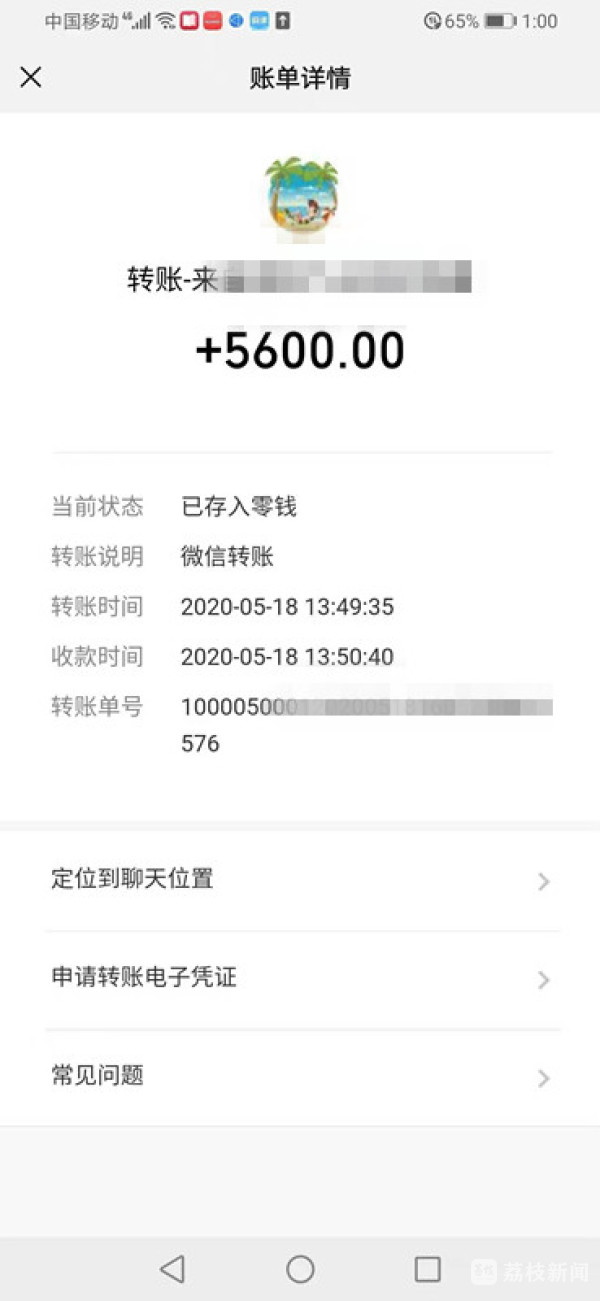This screenshot has width=600, height=1301.
Task: Open the recent apps view
Action: pyautogui.click(x=427, y=1269)
